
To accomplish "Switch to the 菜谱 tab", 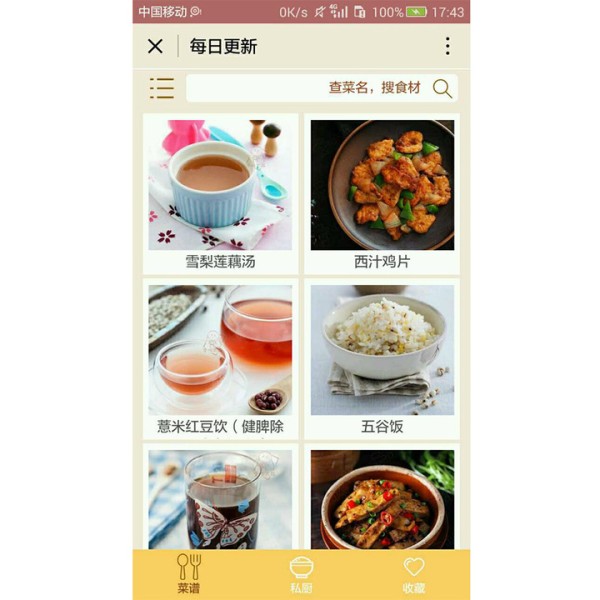I will (189, 575).
